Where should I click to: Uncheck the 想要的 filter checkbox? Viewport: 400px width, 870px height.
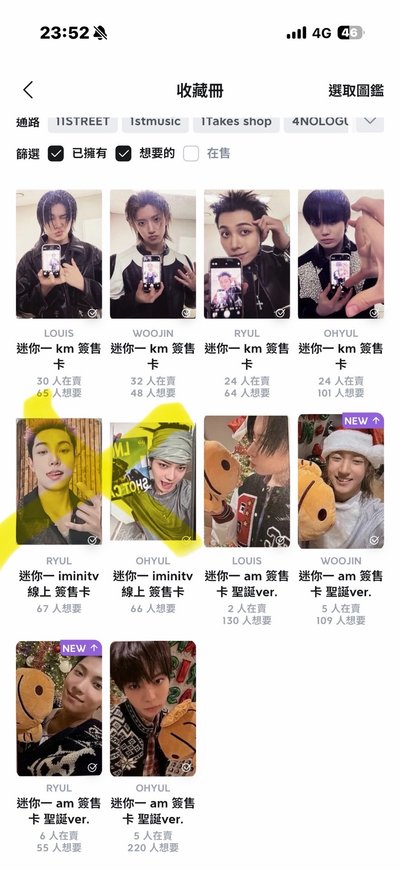tap(123, 154)
